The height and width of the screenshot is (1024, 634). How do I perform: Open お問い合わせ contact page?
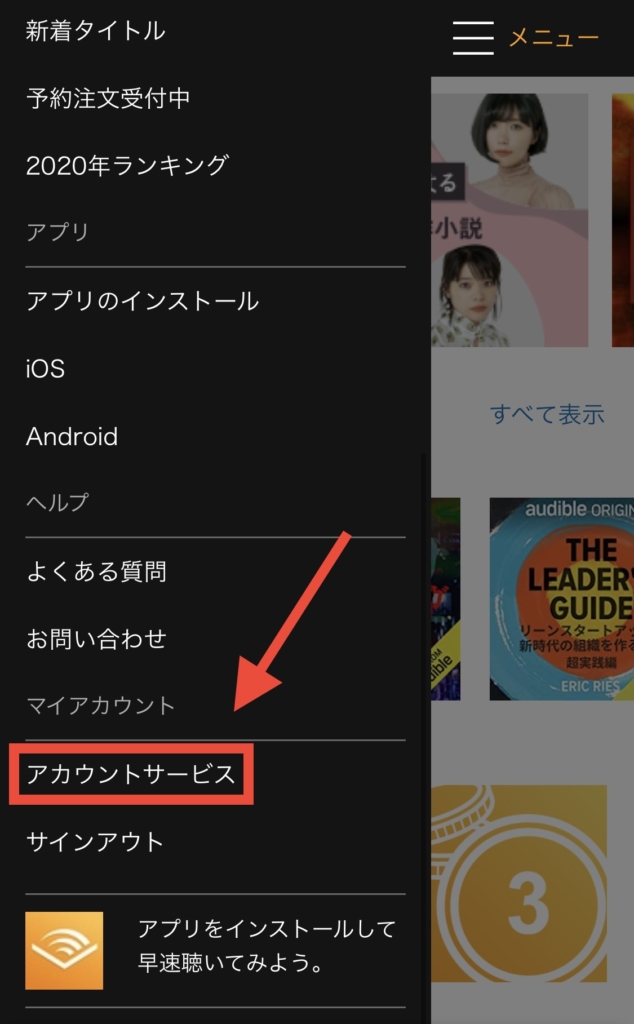tap(96, 639)
